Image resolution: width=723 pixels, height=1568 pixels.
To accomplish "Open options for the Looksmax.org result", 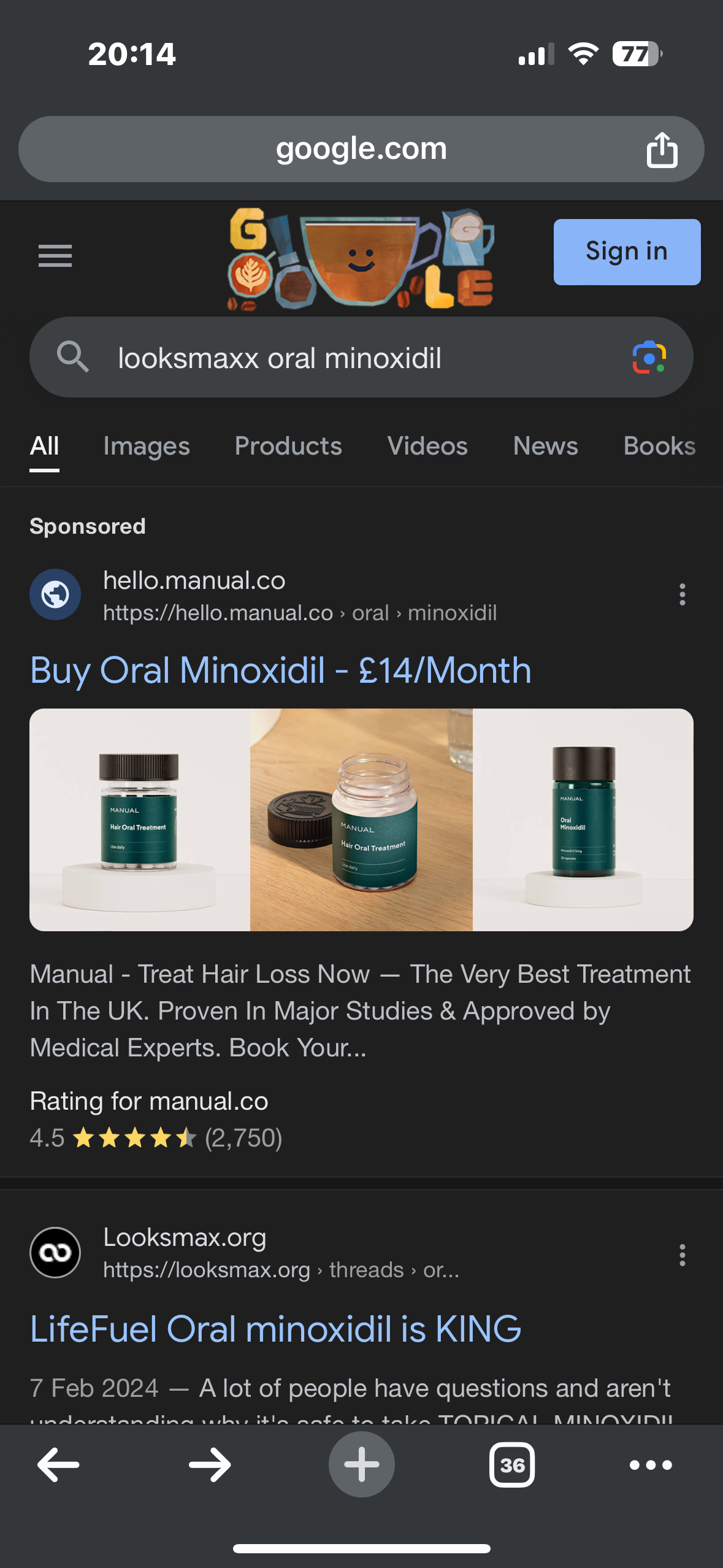I will pos(682,1255).
